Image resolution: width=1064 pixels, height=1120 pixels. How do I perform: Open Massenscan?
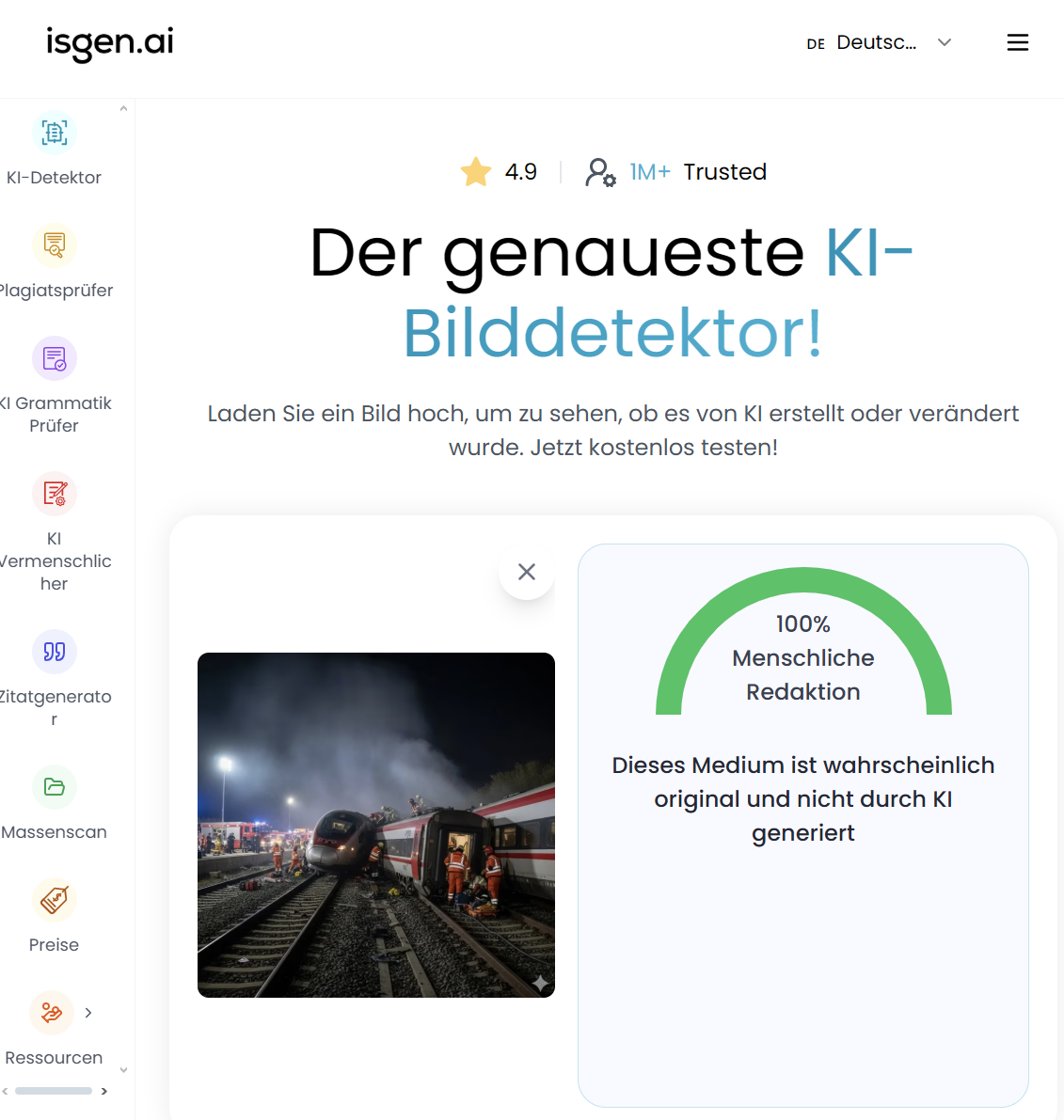pyautogui.click(x=54, y=804)
